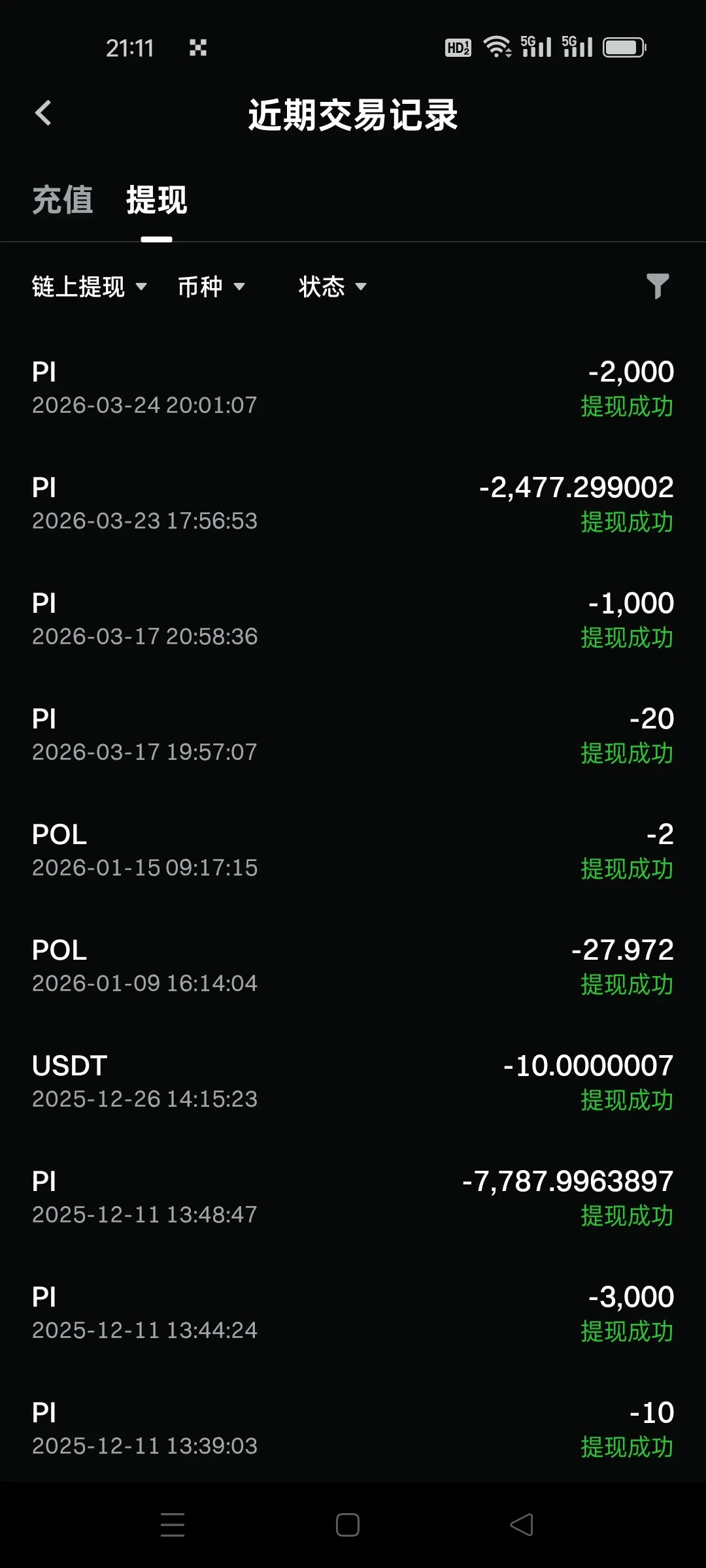
Task: View PI withdrawal from 2025-12-11 13:39:03
Action: click(353, 1429)
